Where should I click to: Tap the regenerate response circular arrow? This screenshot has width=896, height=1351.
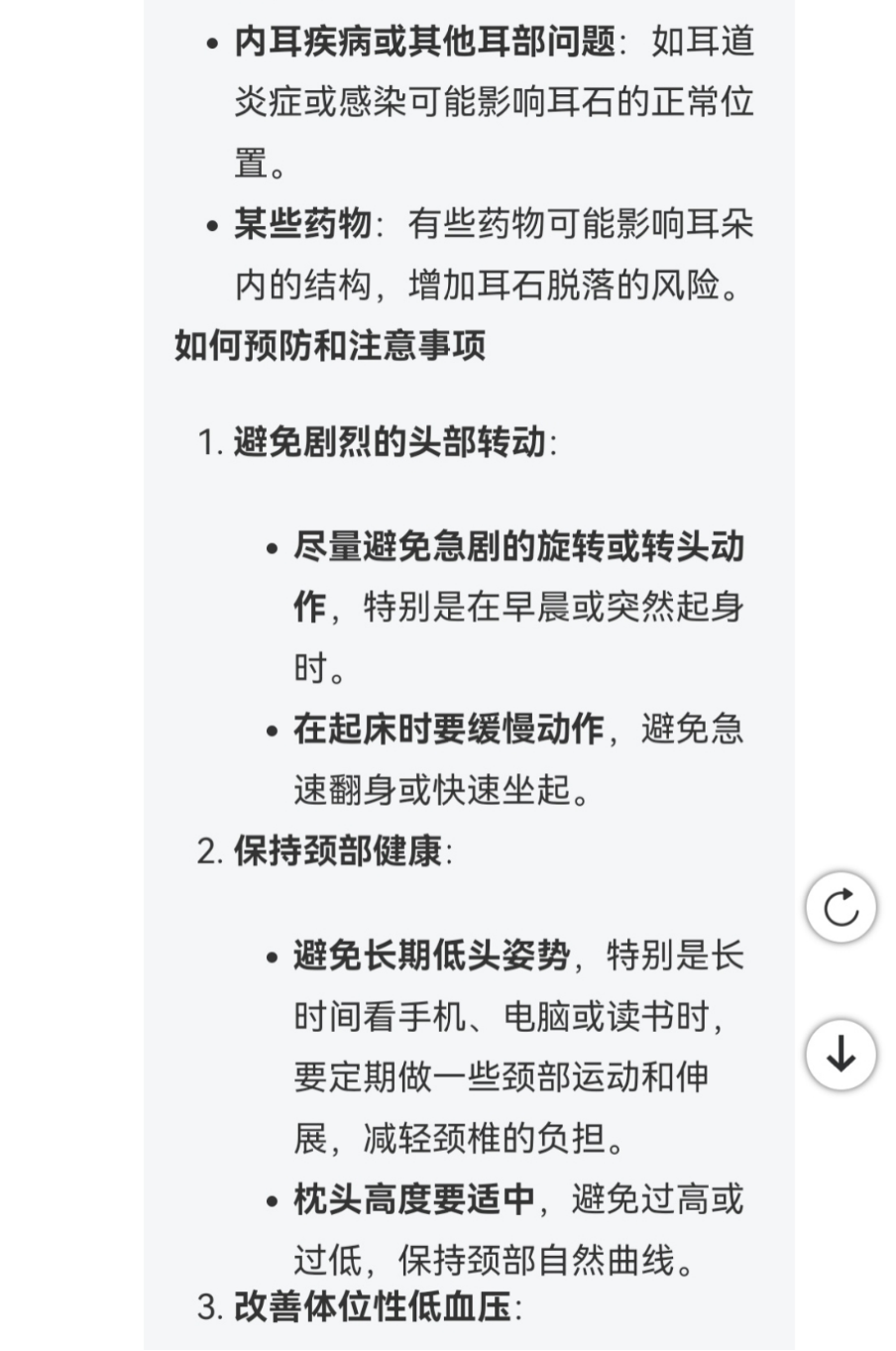(840, 907)
